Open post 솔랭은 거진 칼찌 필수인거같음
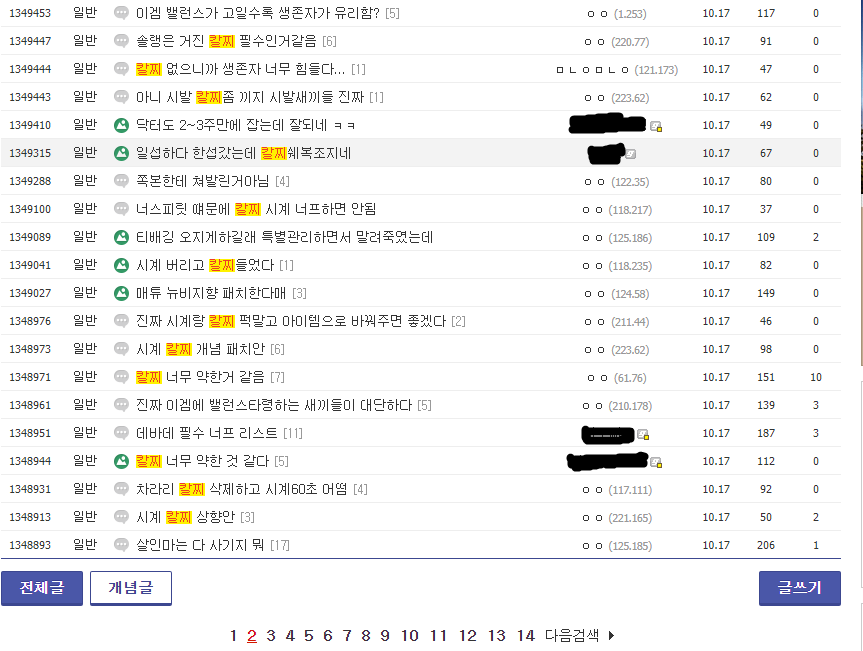The image size is (863, 651). [226, 41]
